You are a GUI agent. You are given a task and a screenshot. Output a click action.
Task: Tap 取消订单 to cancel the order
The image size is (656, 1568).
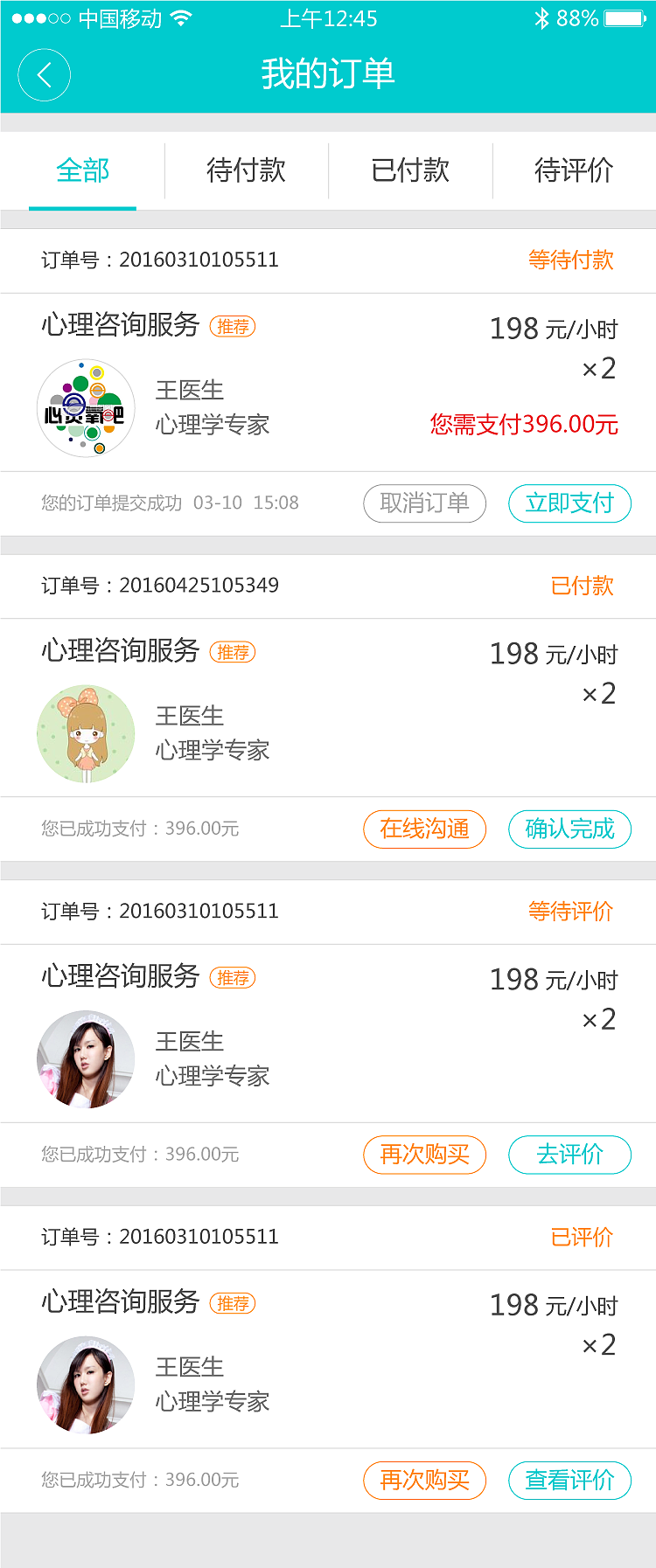tap(424, 503)
